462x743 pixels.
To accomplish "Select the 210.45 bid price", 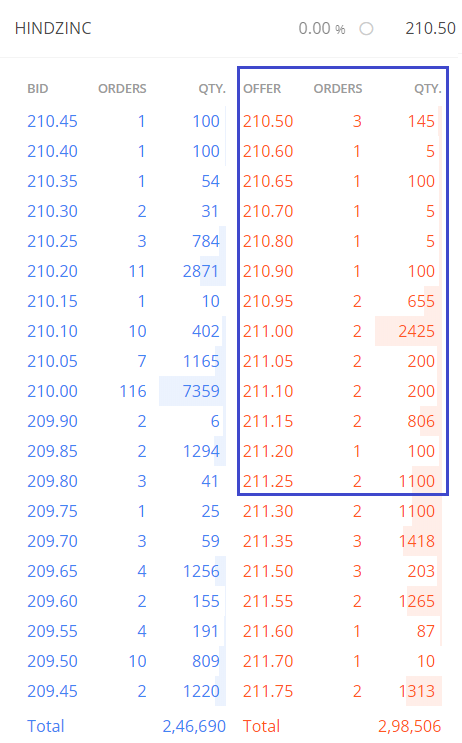I will tap(52, 121).
